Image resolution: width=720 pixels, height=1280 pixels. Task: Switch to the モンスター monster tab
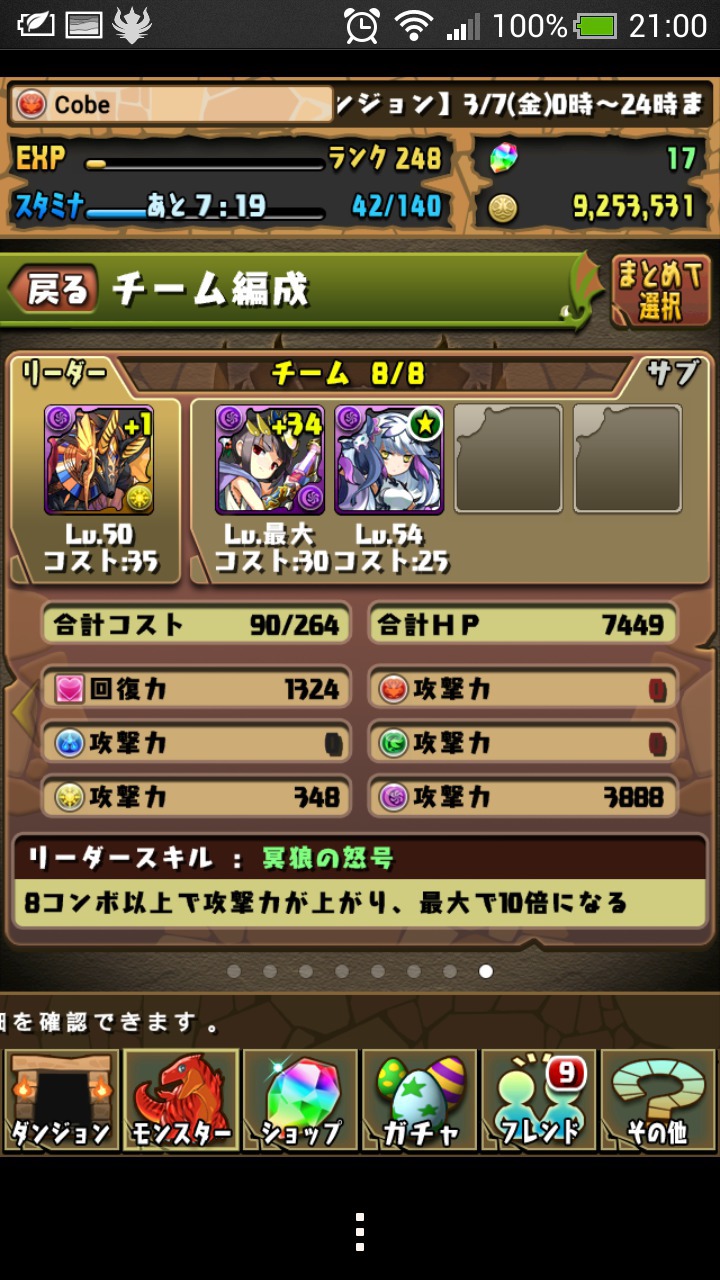coord(181,1100)
